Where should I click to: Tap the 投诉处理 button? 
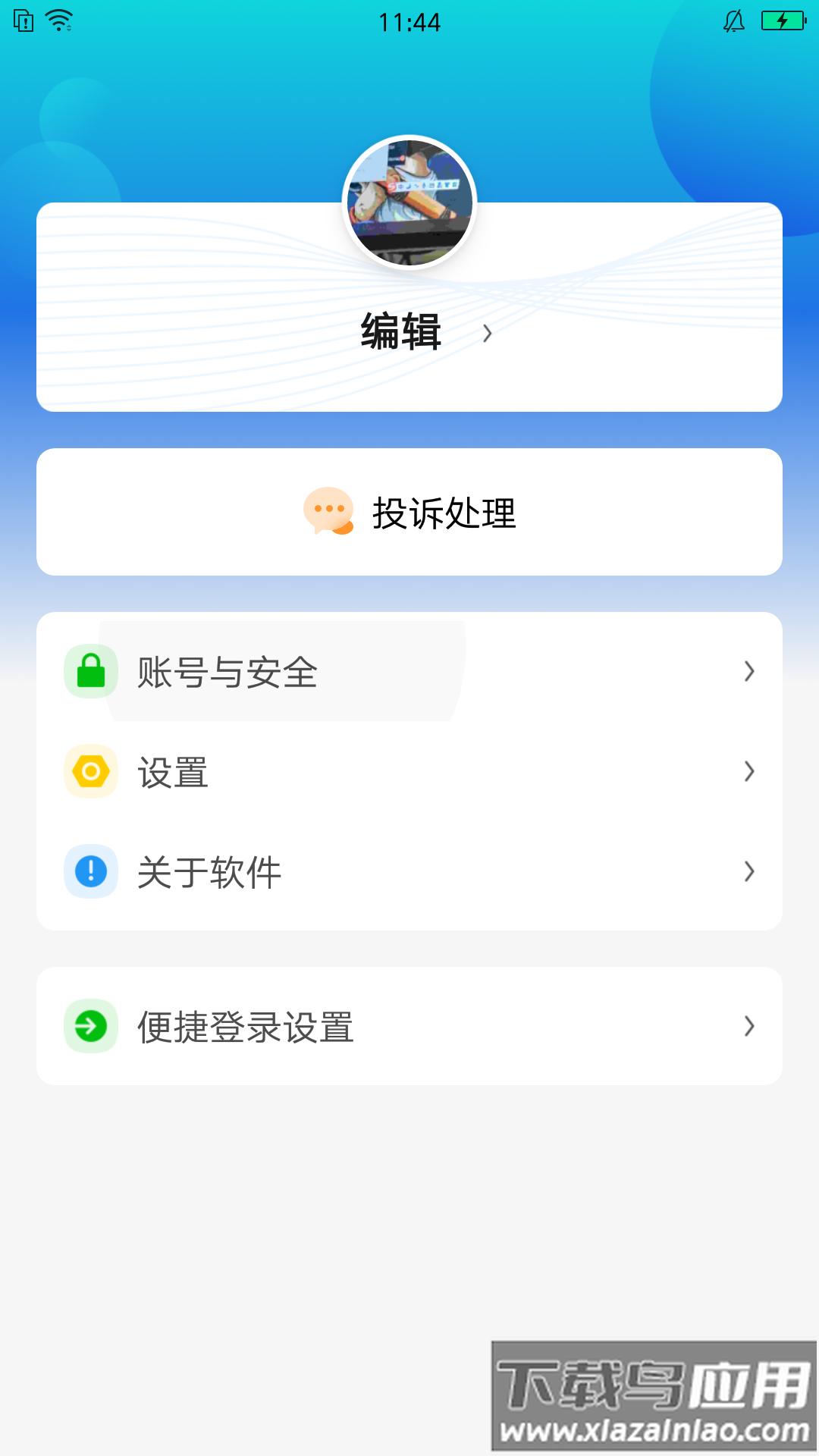click(x=442, y=513)
